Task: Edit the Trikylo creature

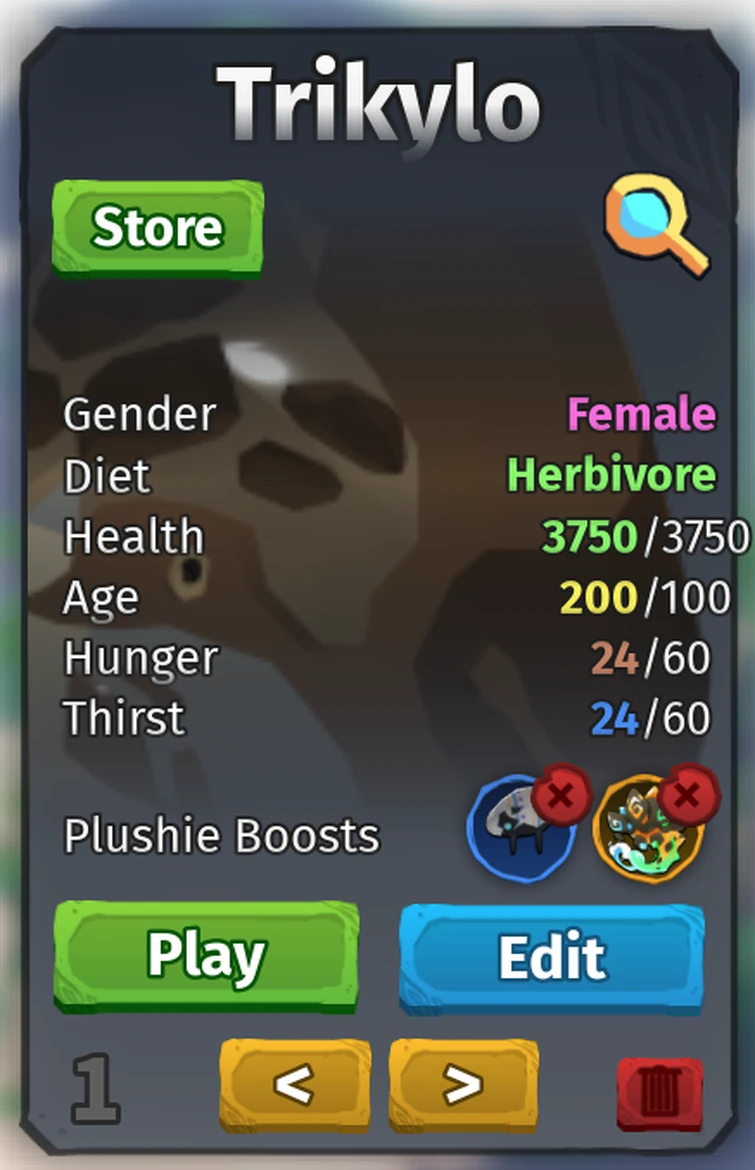Action: tap(552, 956)
